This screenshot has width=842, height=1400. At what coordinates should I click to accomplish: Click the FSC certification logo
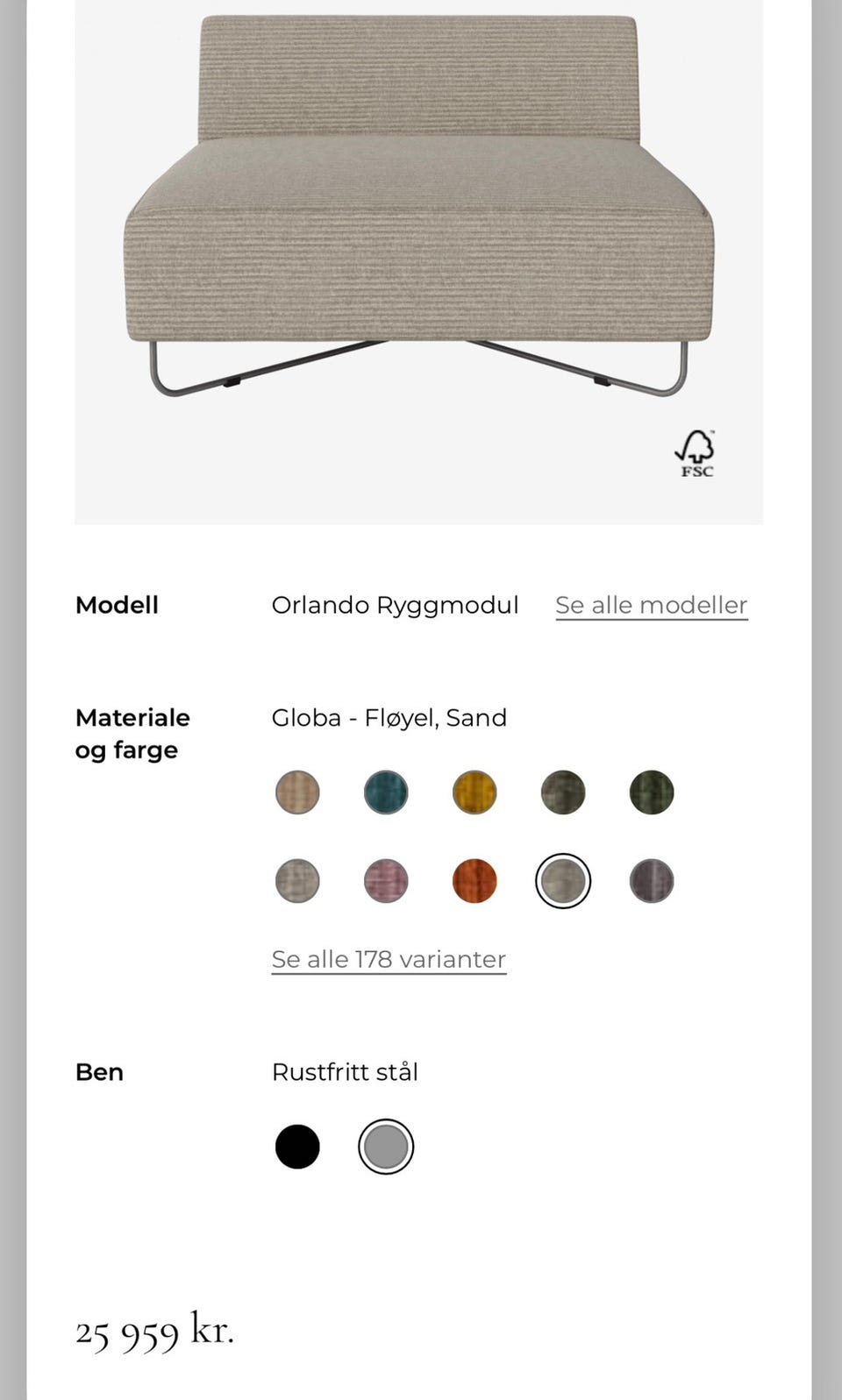pyautogui.click(x=696, y=452)
